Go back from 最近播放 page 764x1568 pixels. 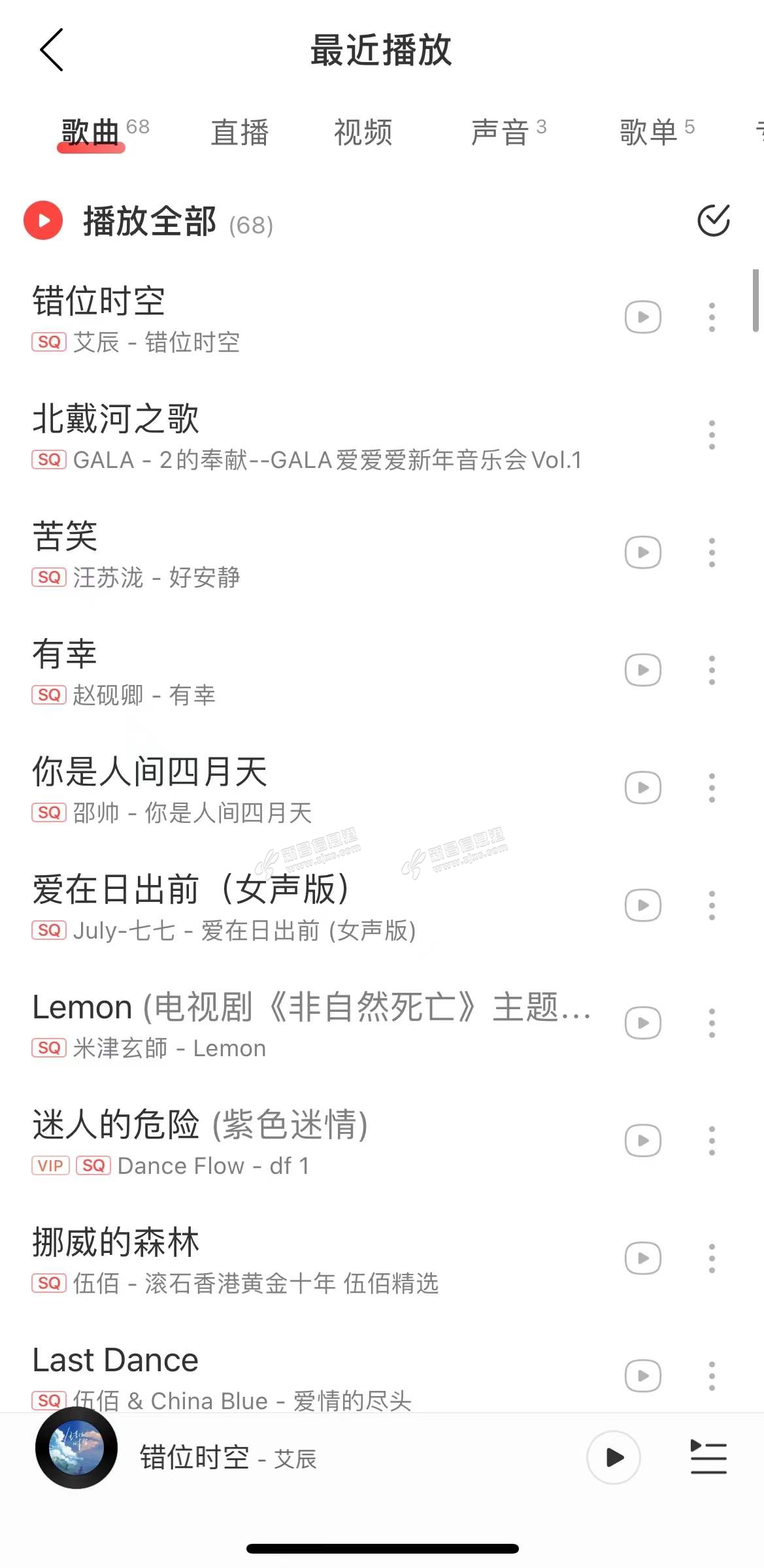51,50
